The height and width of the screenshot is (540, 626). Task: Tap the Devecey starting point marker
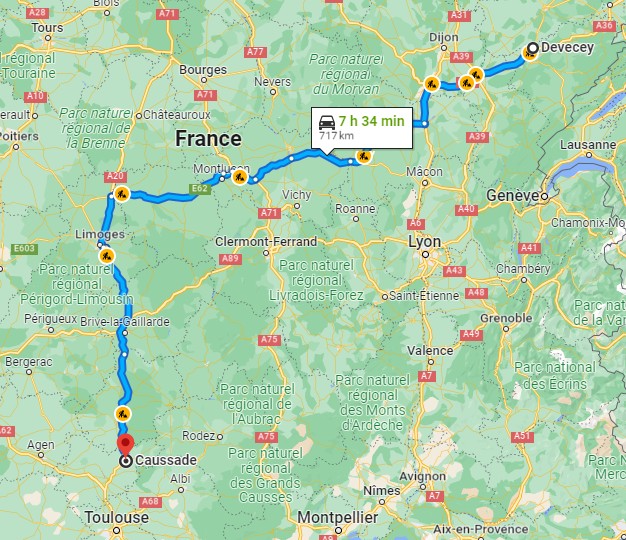(x=532, y=48)
